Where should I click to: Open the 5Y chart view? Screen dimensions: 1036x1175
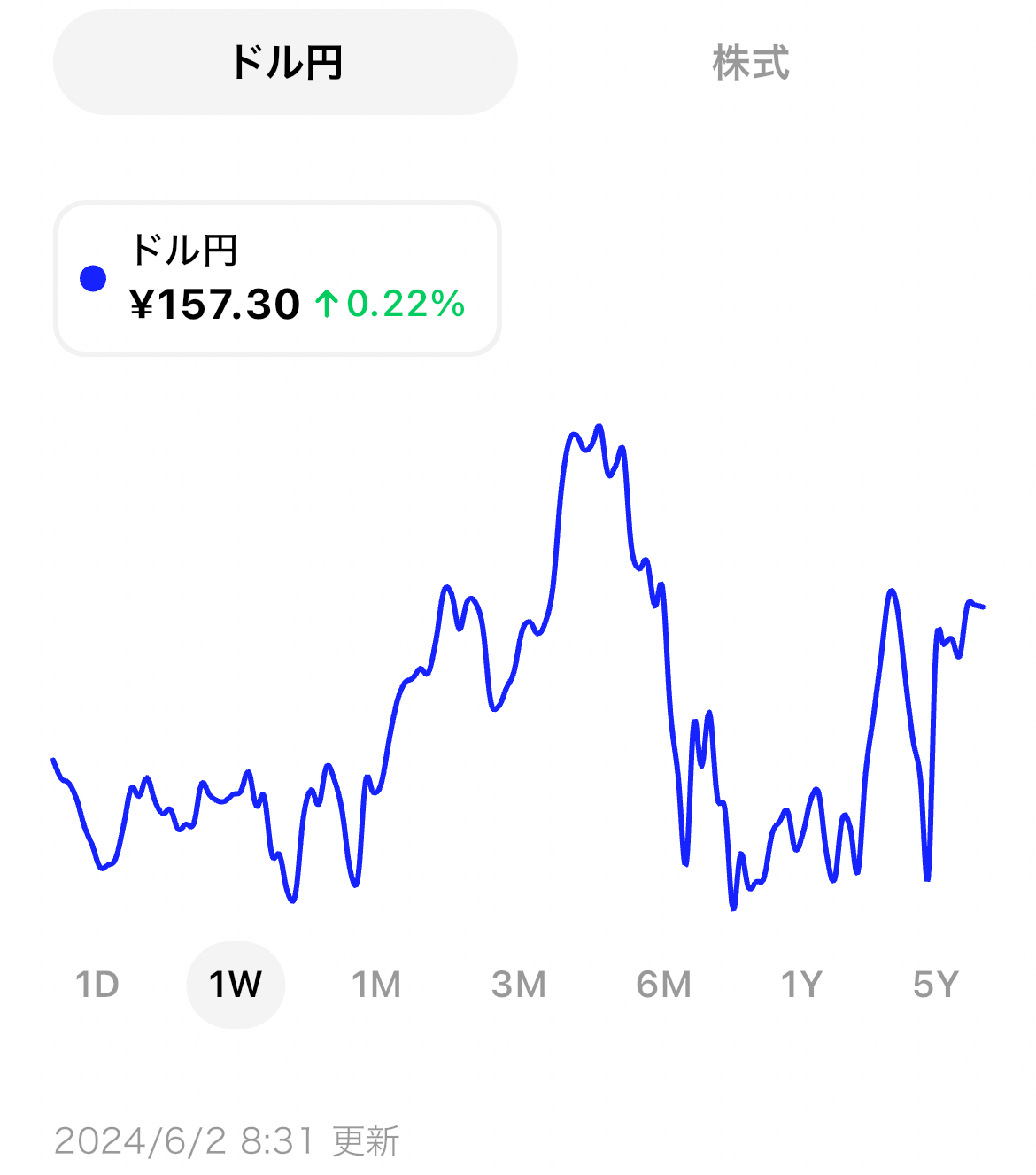tap(936, 985)
